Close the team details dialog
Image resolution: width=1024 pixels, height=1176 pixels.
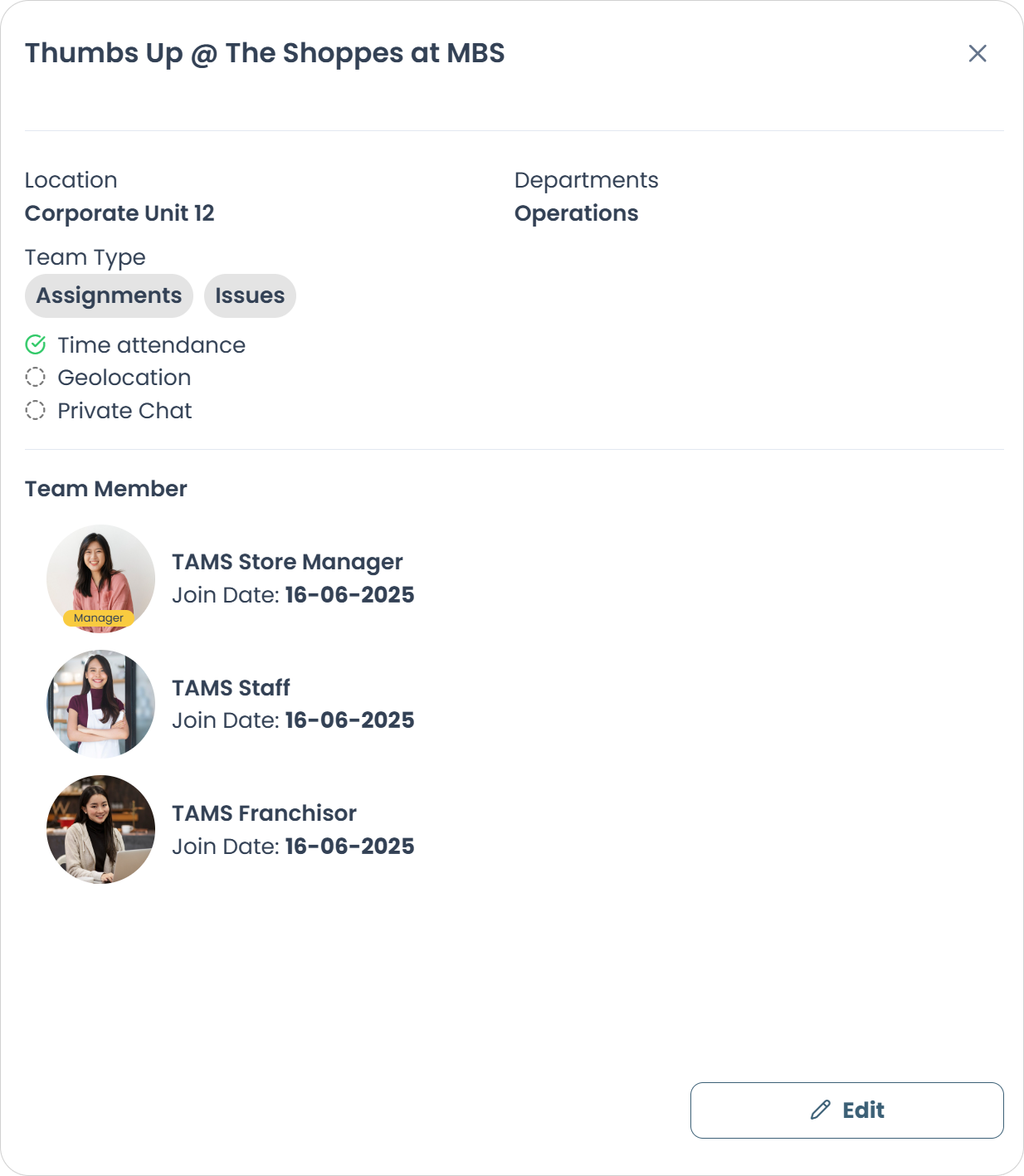point(978,54)
